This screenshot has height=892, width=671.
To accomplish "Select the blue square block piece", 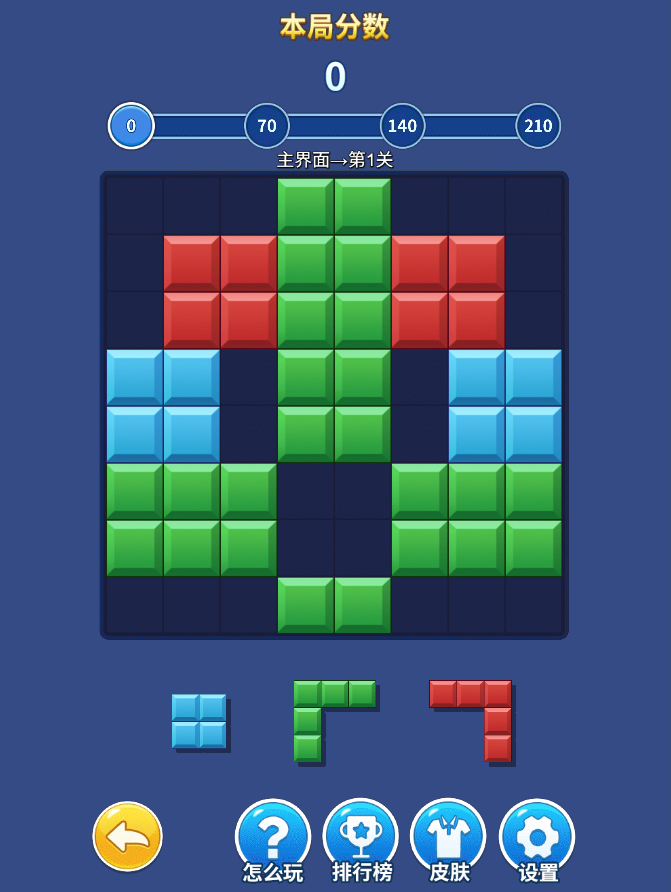I will coord(199,721).
